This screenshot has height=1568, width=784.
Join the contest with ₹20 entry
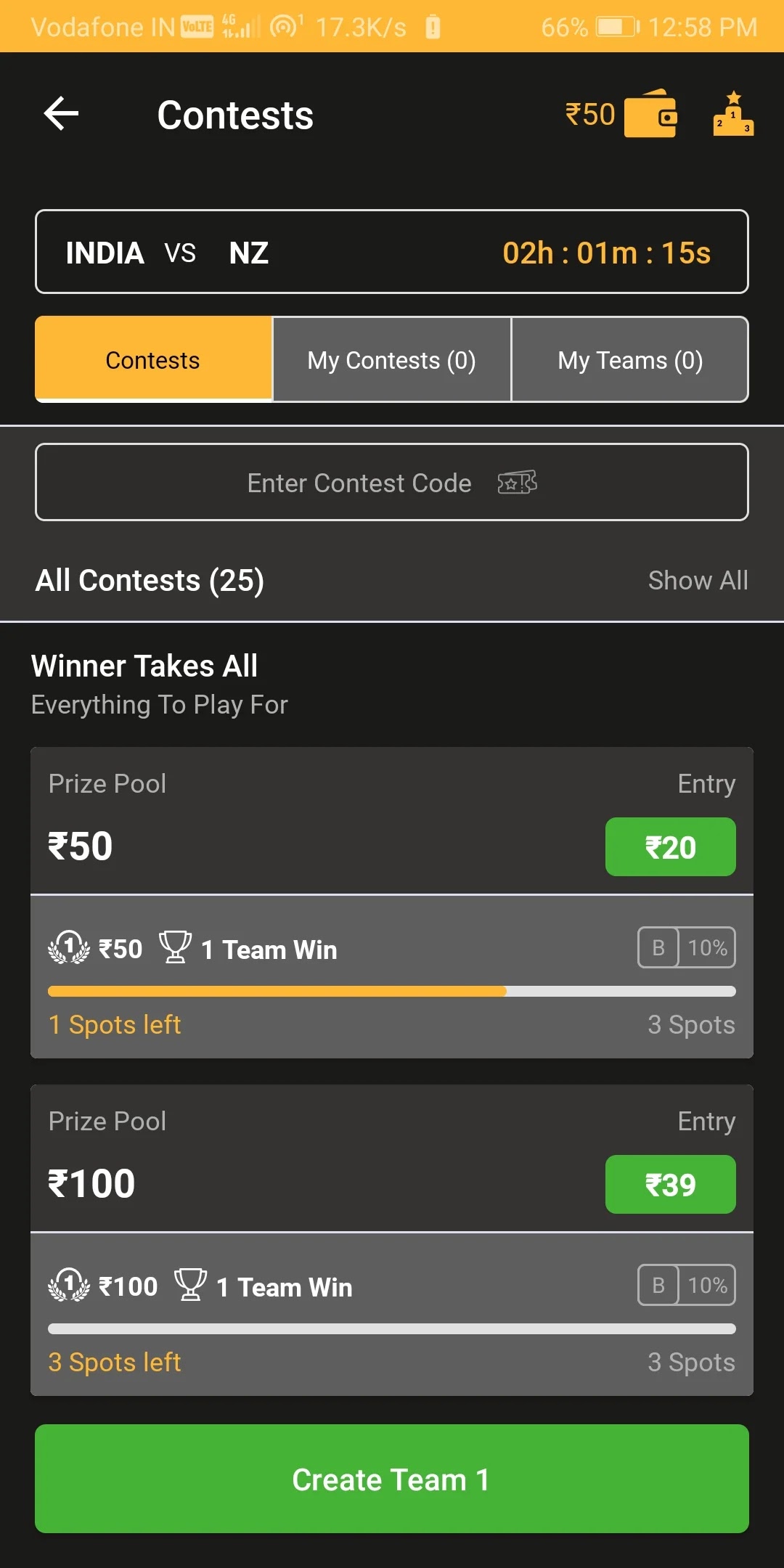[x=670, y=847]
